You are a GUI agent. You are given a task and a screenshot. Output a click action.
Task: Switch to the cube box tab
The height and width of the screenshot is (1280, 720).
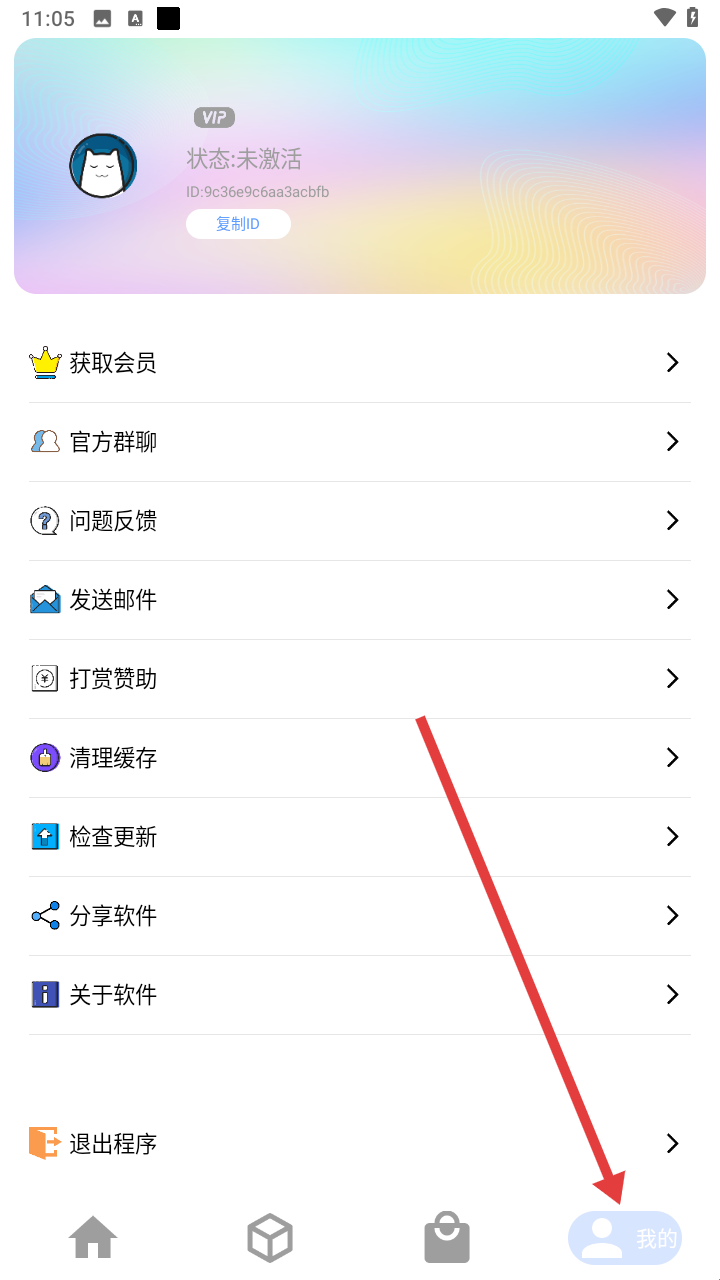pyautogui.click(x=270, y=1238)
